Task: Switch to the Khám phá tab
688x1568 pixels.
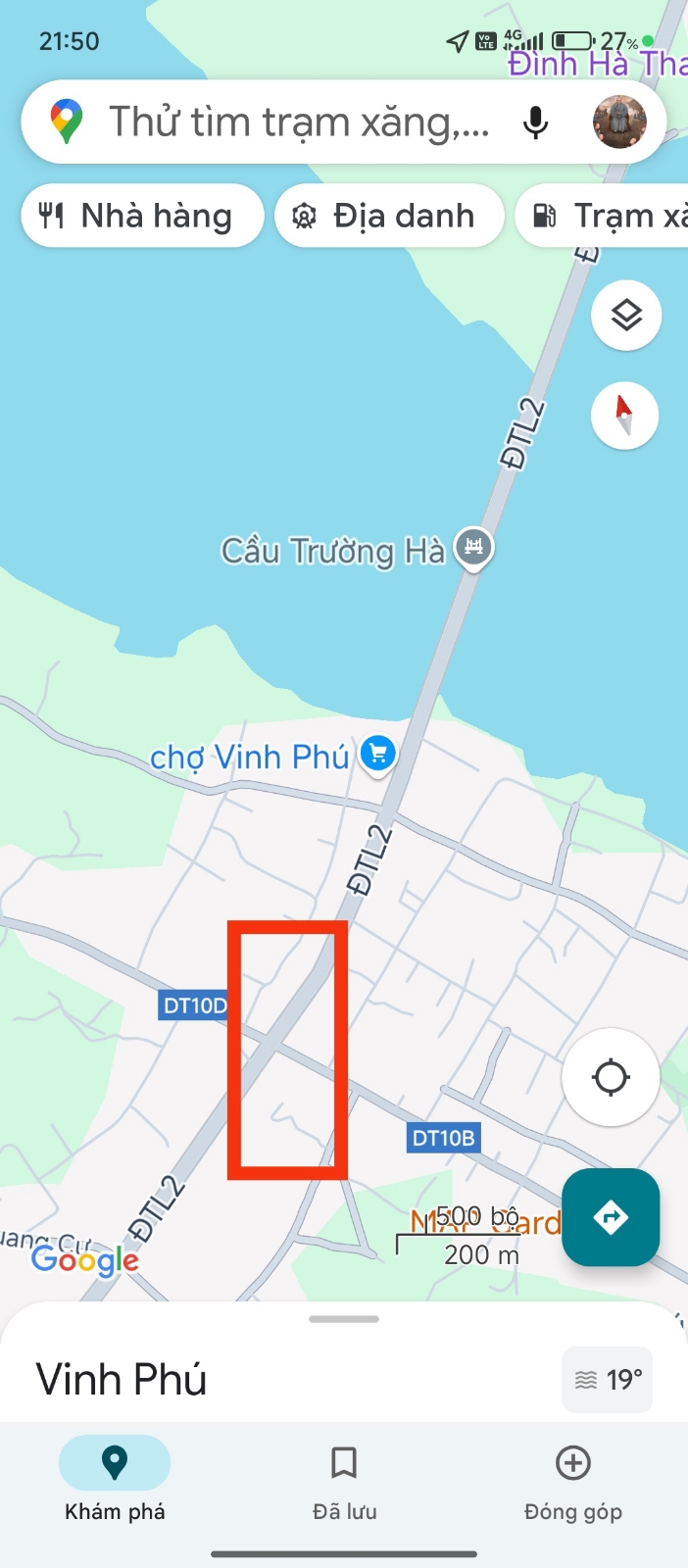Action: pos(115,1479)
